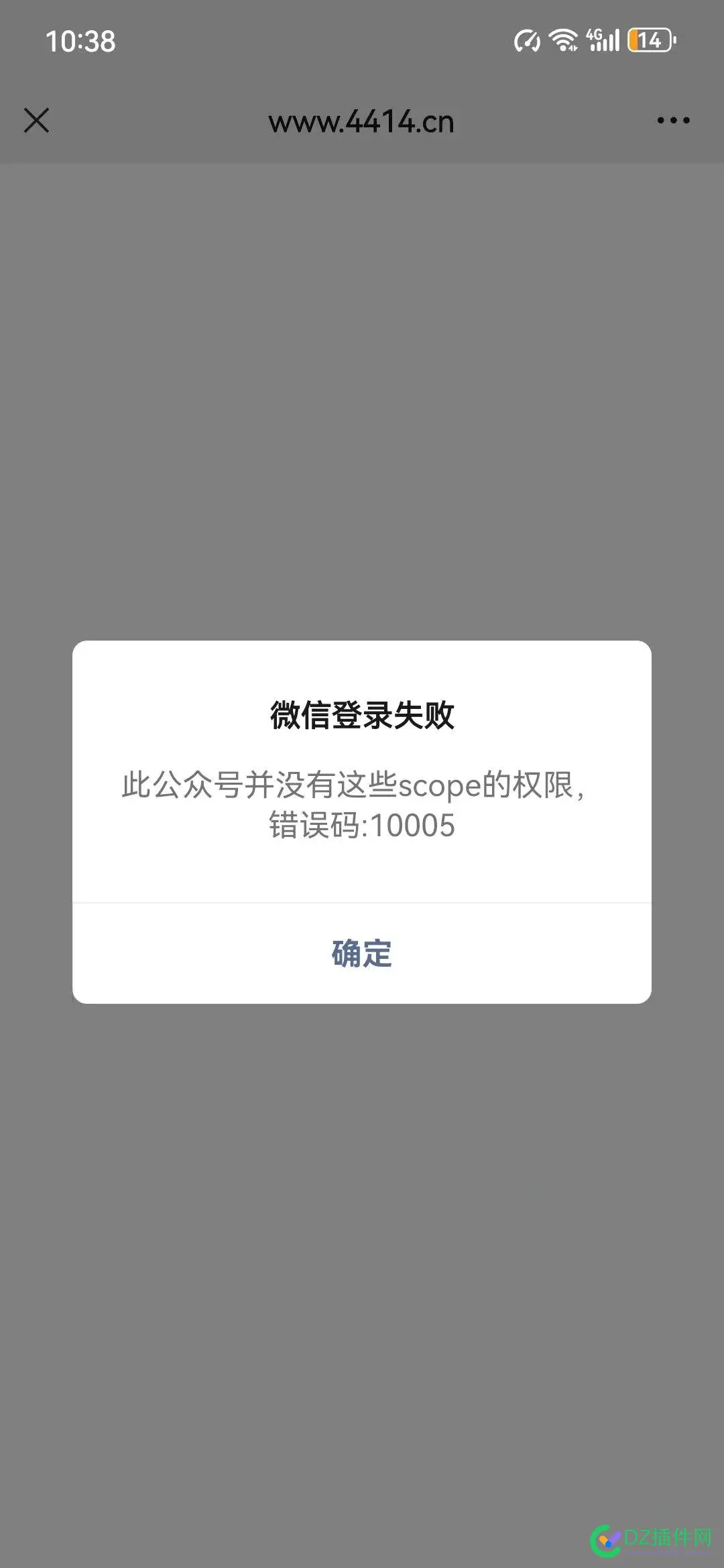This screenshot has width=724, height=1568.
Task: Tap the 微信登录失败 dialog title
Action: (362, 716)
